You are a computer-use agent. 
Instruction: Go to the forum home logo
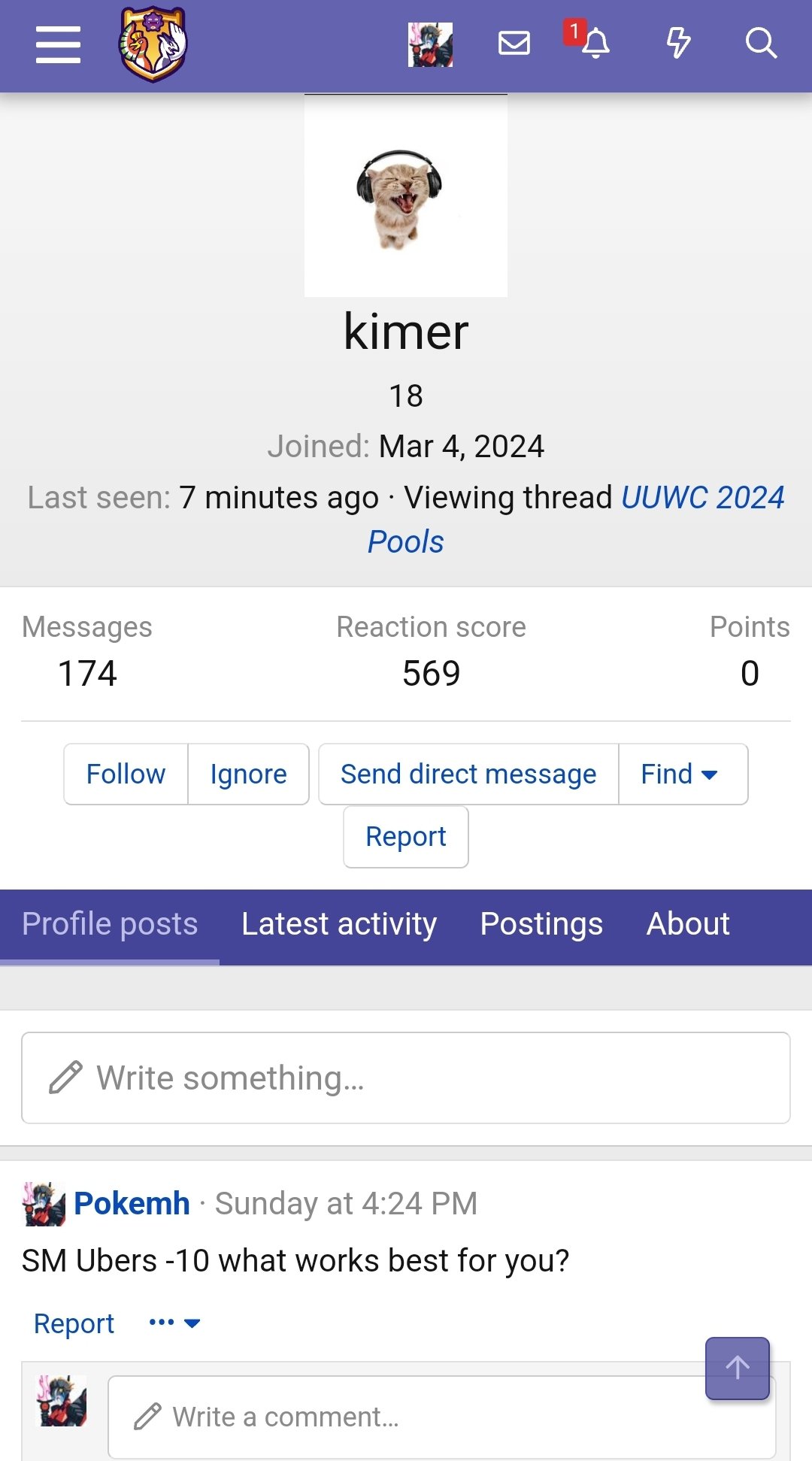point(153,44)
